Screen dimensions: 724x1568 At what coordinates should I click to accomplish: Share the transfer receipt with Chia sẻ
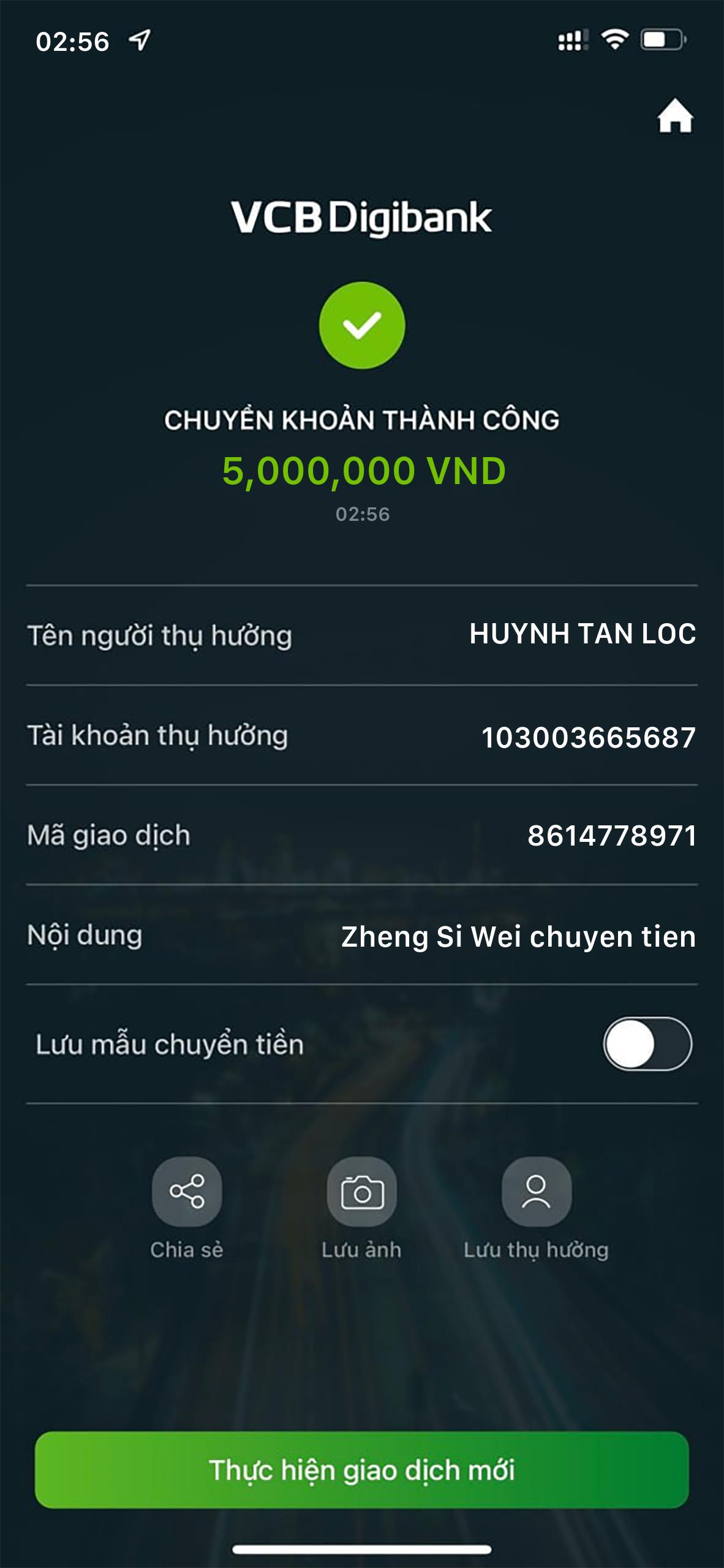pyautogui.click(x=187, y=1192)
